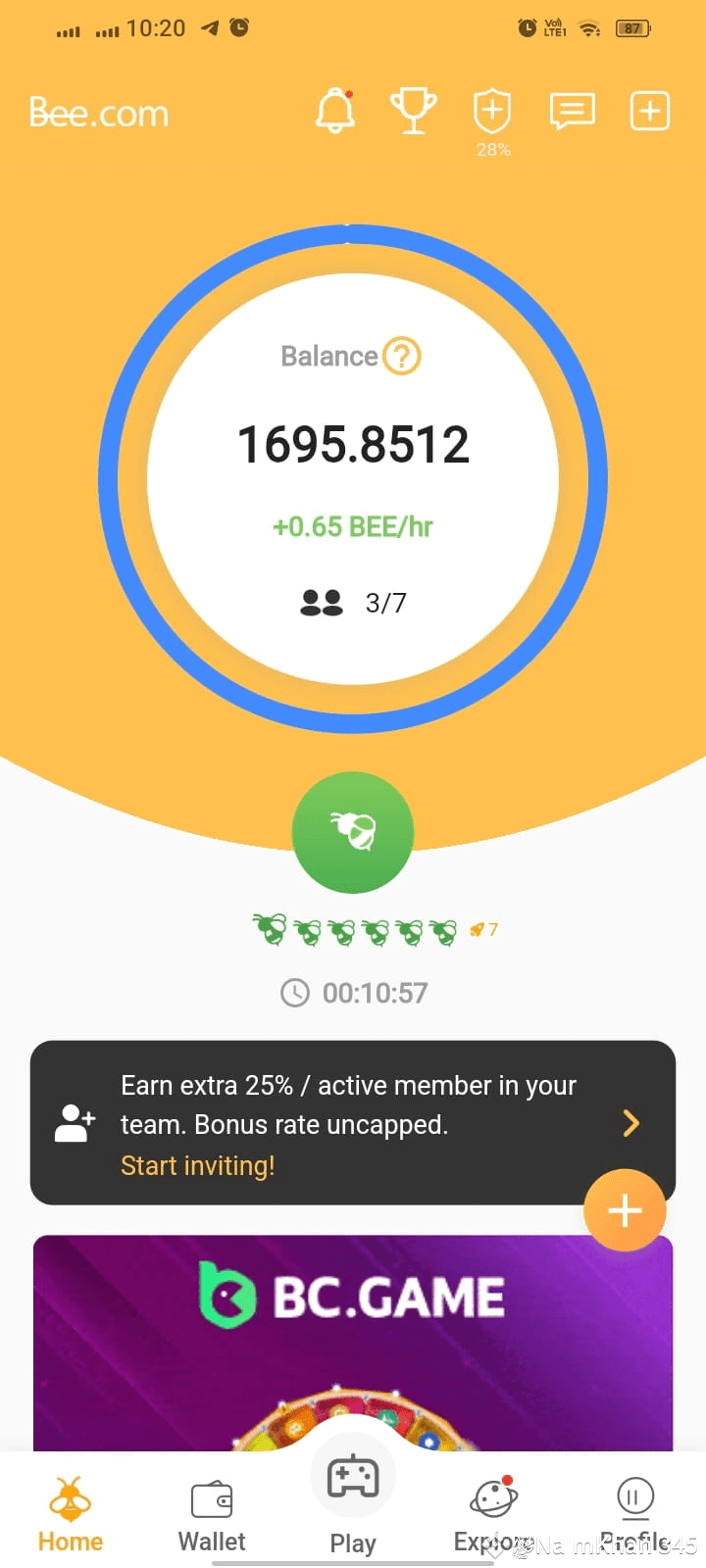
Task: Open the trophy leaderboard icon
Action: click(413, 111)
